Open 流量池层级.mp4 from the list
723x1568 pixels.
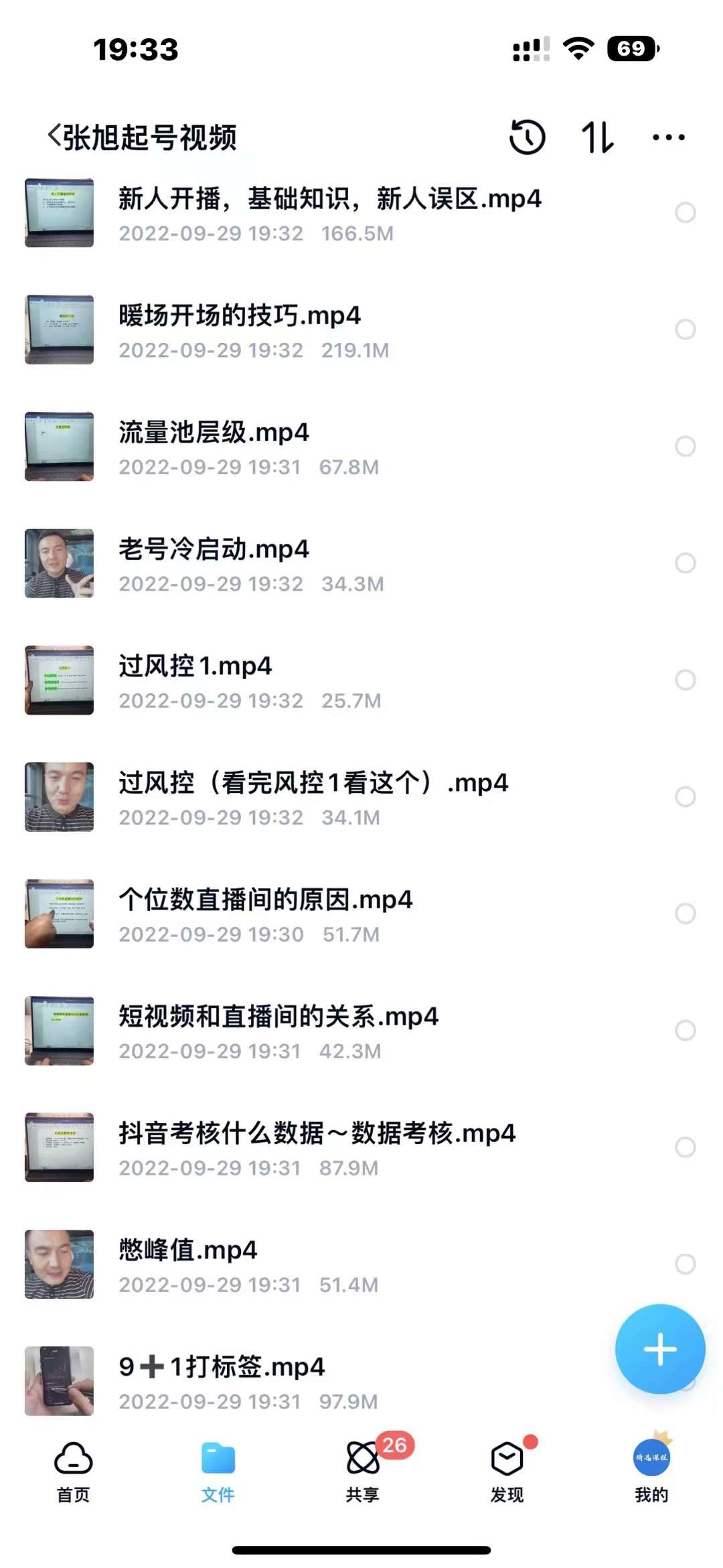[214, 433]
